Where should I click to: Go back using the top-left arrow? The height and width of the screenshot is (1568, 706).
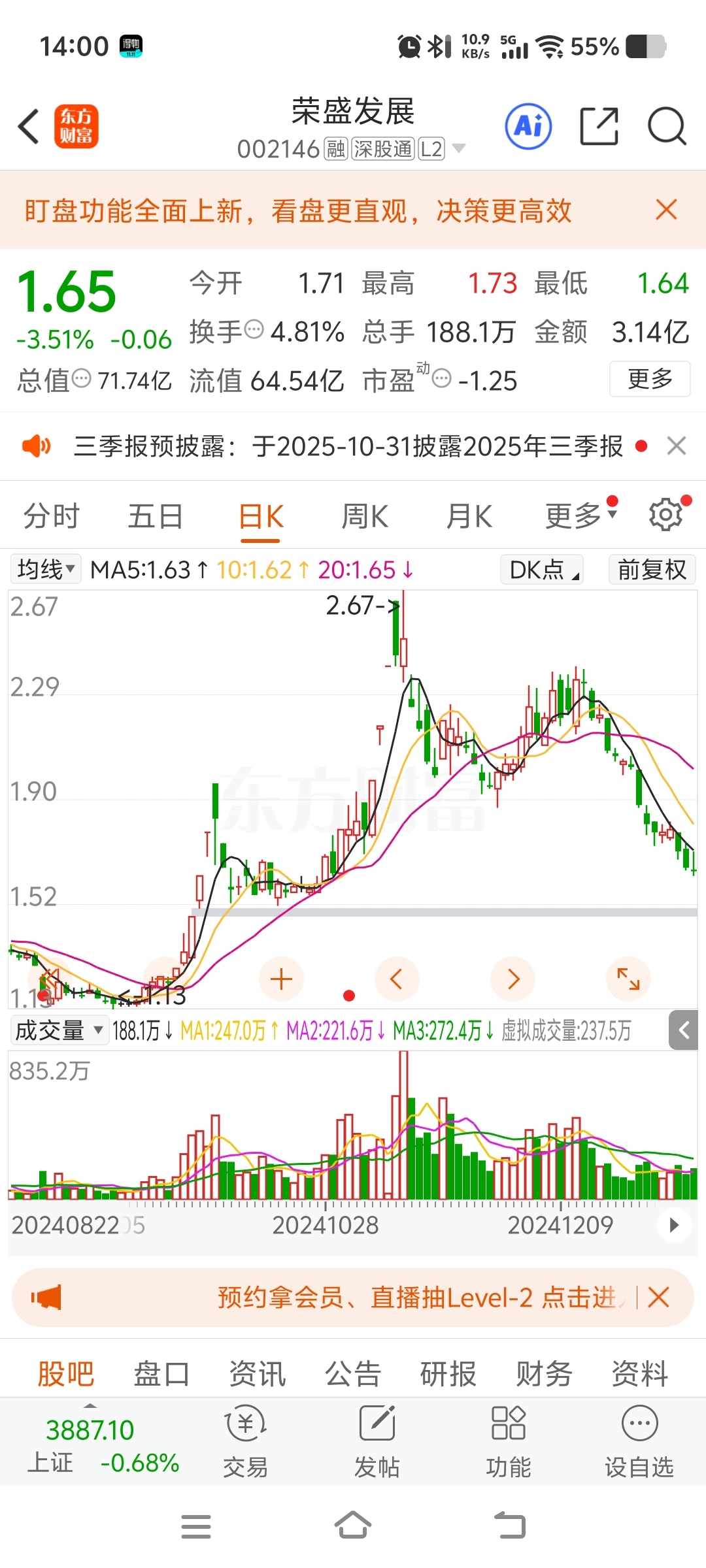click(x=29, y=126)
